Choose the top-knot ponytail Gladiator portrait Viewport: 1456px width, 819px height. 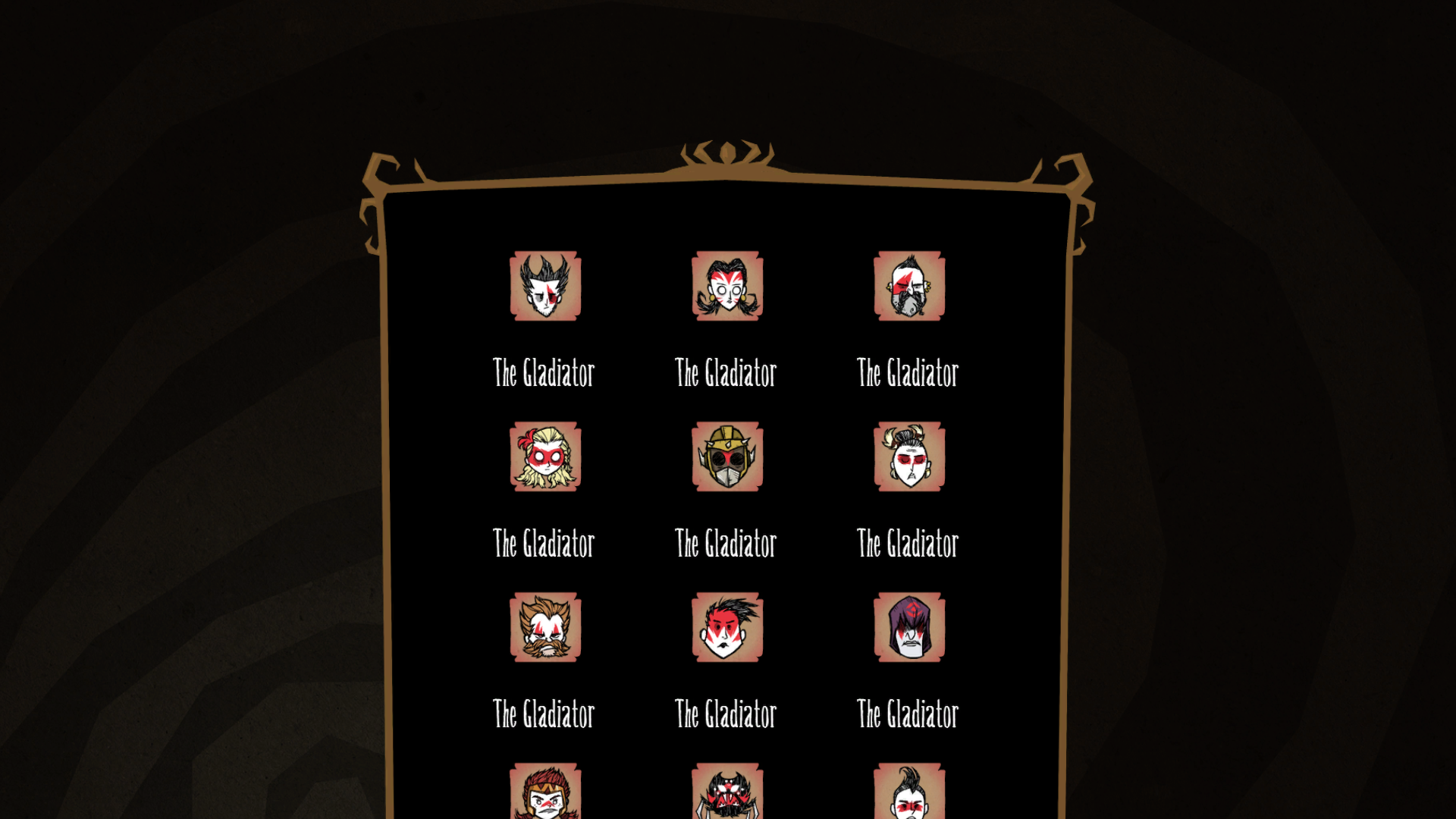(x=909, y=792)
